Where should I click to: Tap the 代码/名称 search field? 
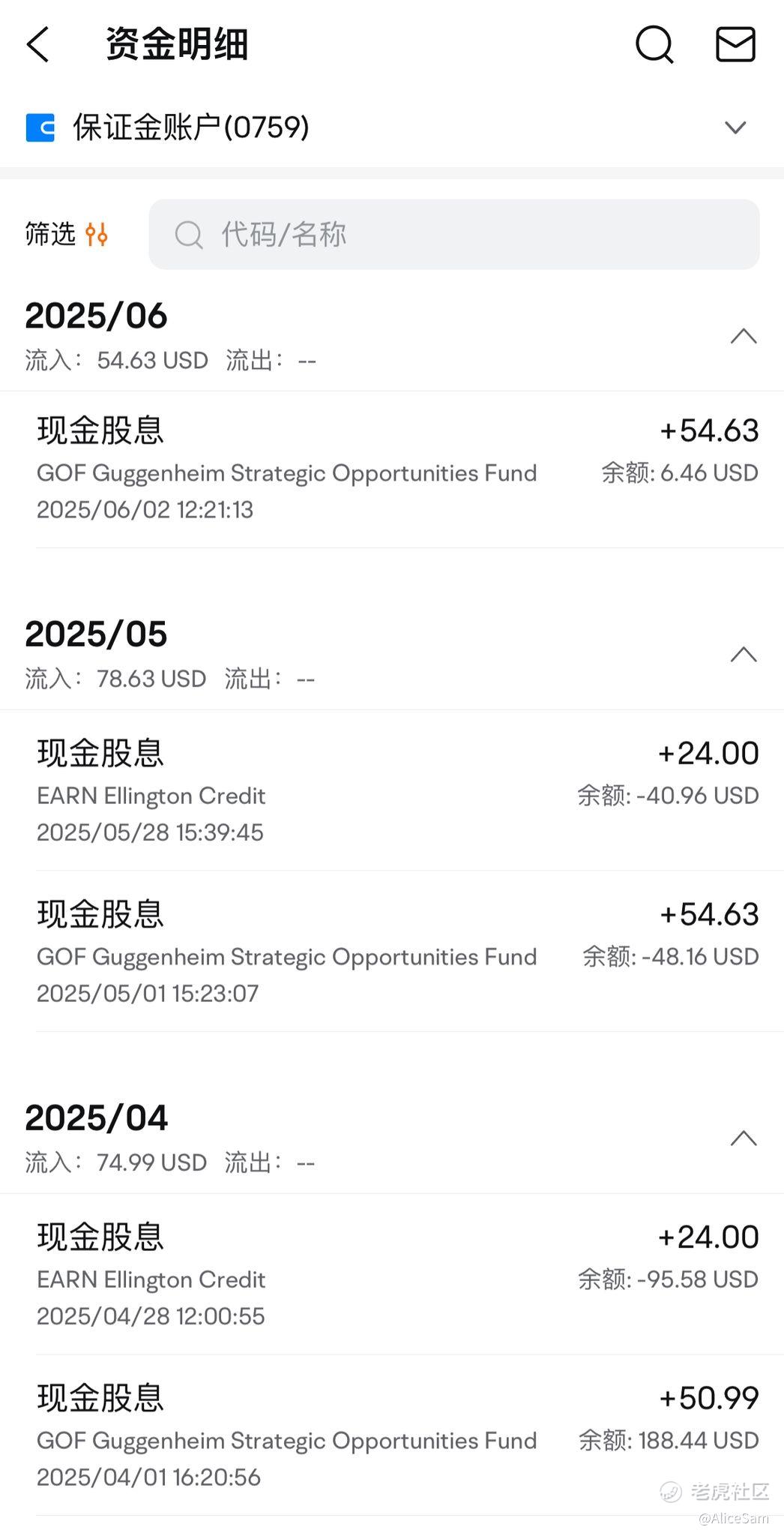point(454,234)
